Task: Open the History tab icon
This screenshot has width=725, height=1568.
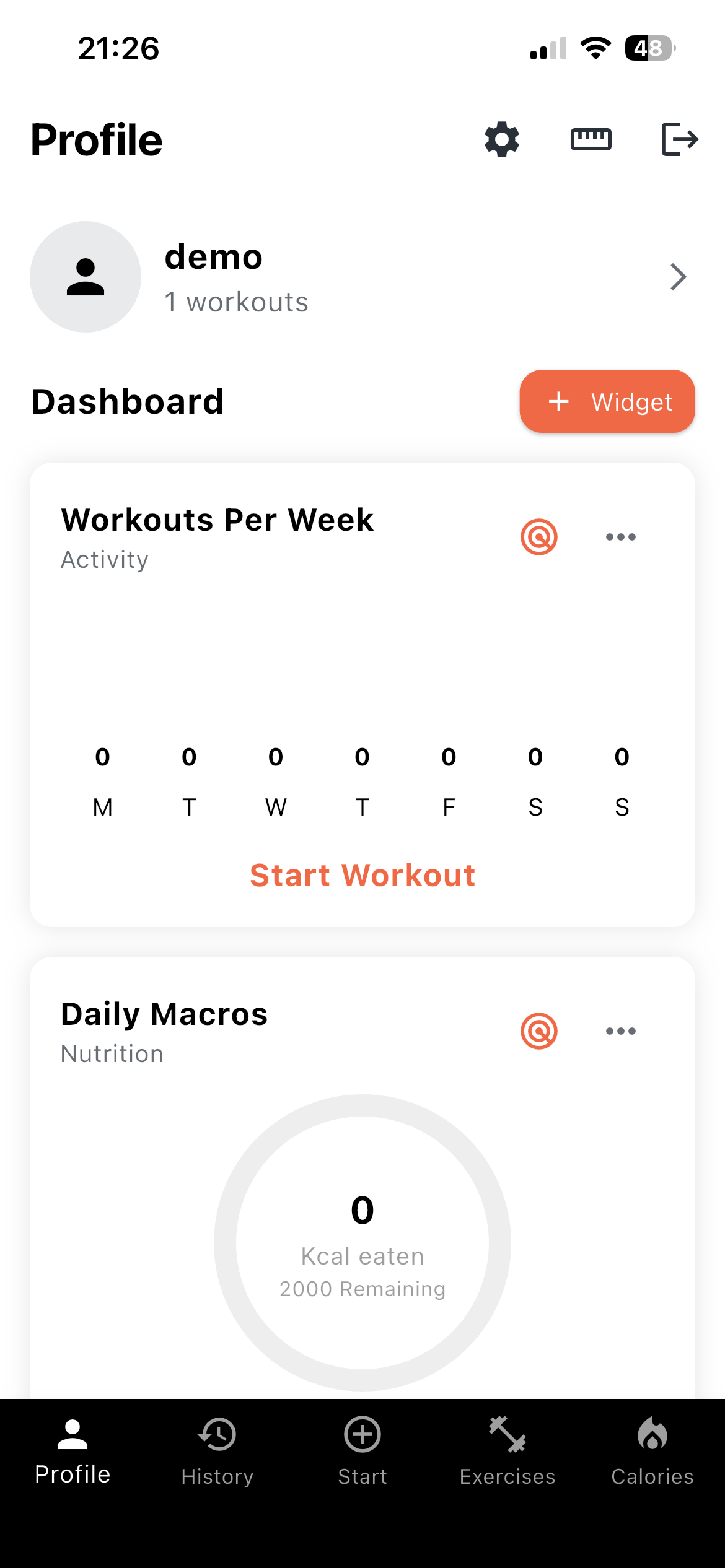Action: (217, 1434)
